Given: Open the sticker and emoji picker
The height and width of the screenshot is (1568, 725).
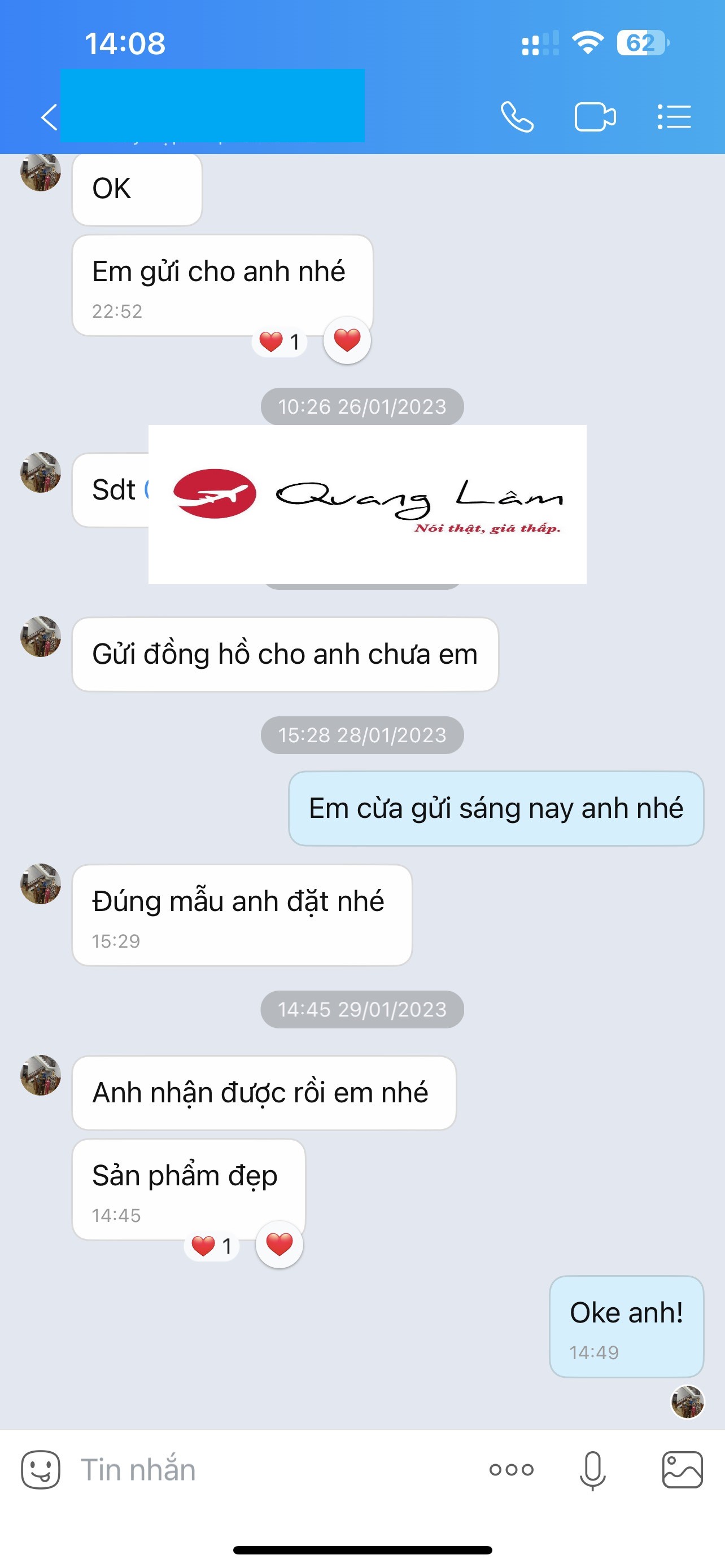Looking at the screenshot, I should pos(40,1469).
